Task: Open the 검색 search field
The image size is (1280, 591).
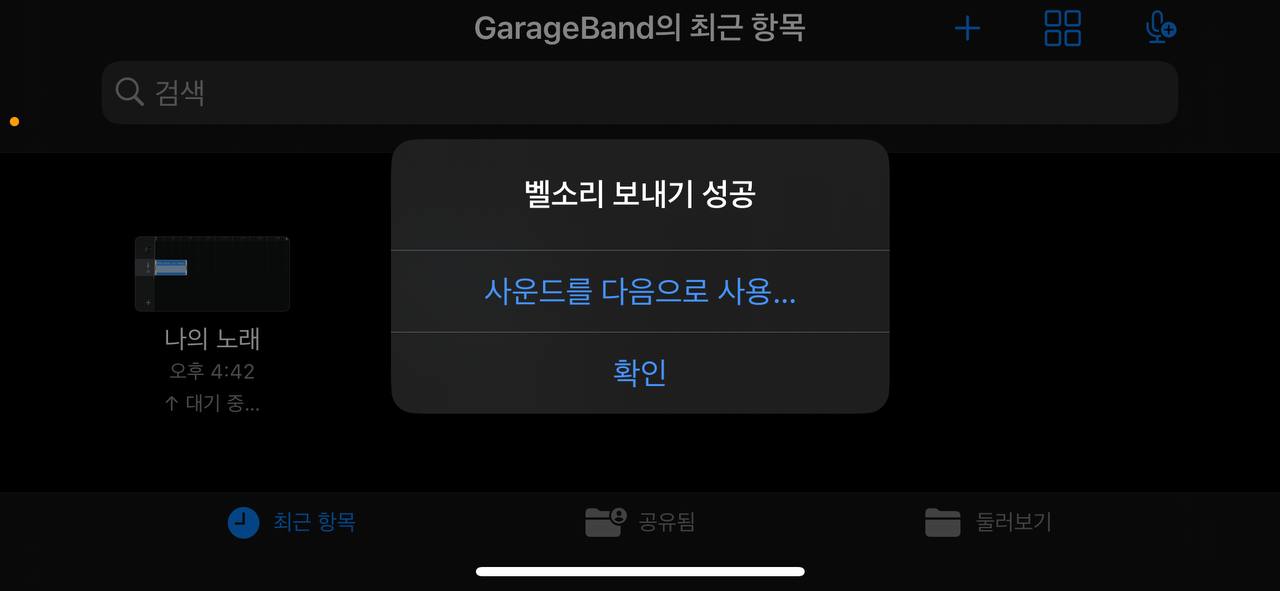Action: click(x=640, y=92)
